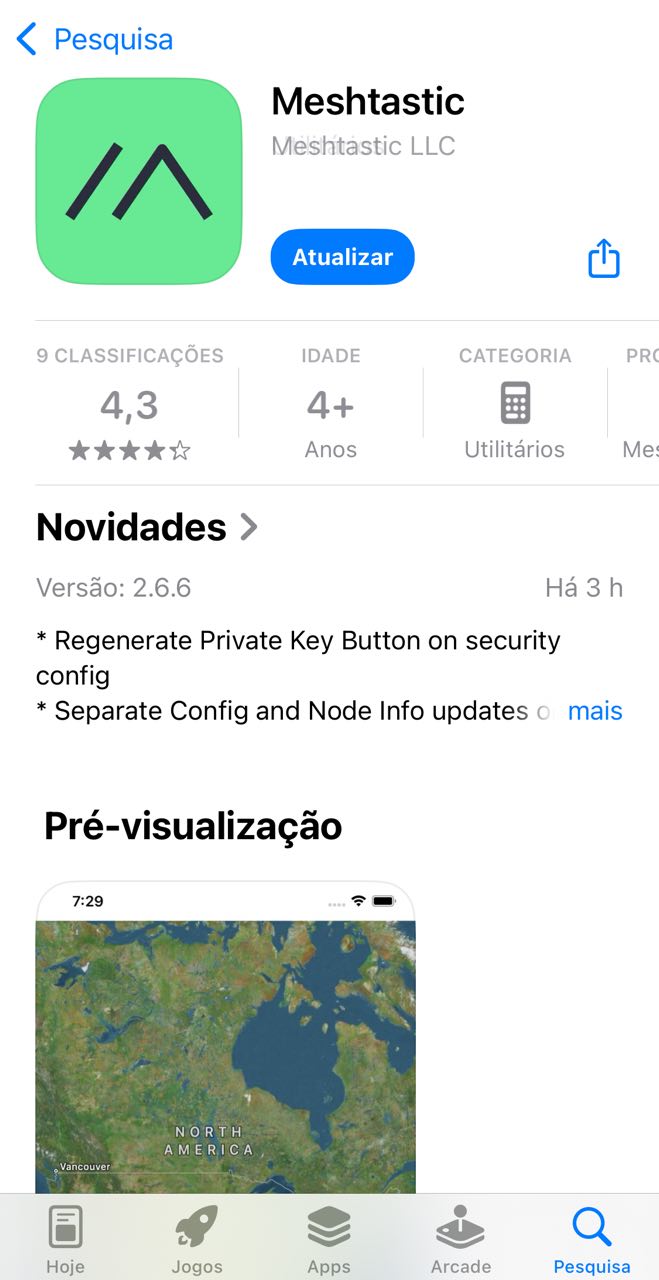Go back to Pesquisa
This screenshot has width=659, height=1280.
[x=94, y=40]
